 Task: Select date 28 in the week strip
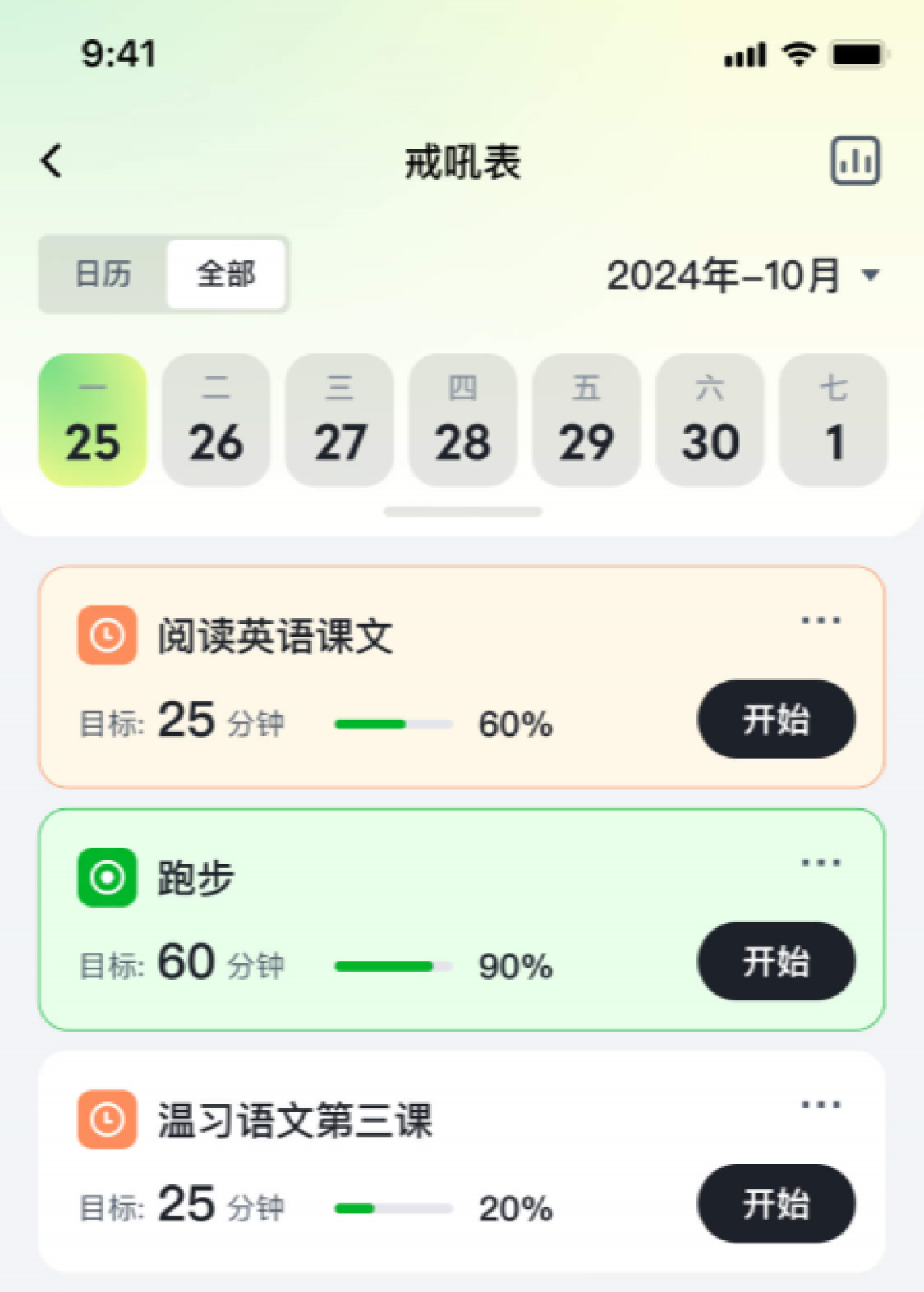(x=463, y=420)
